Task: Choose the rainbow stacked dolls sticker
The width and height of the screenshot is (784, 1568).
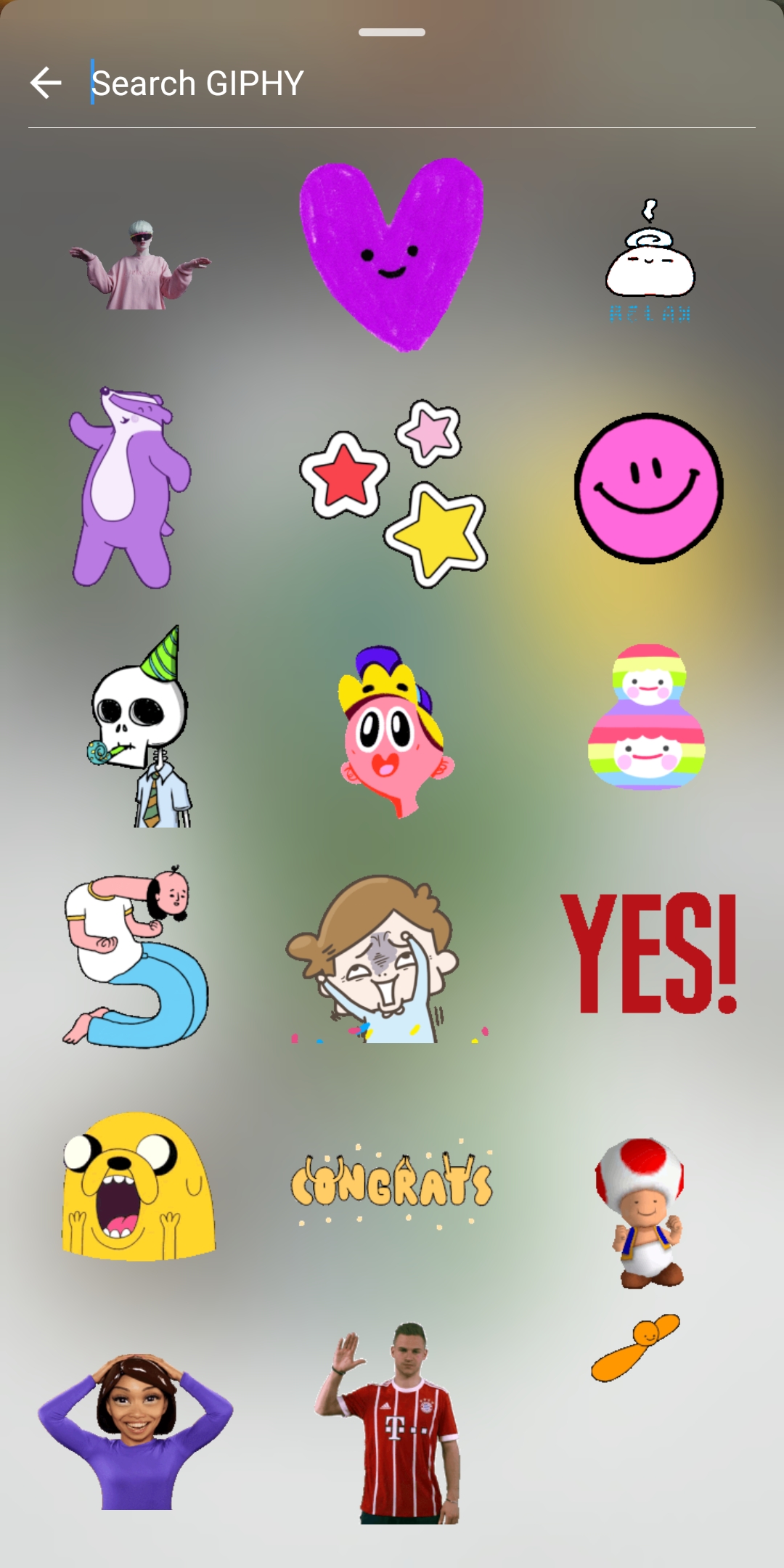Action: pos(646,716)
